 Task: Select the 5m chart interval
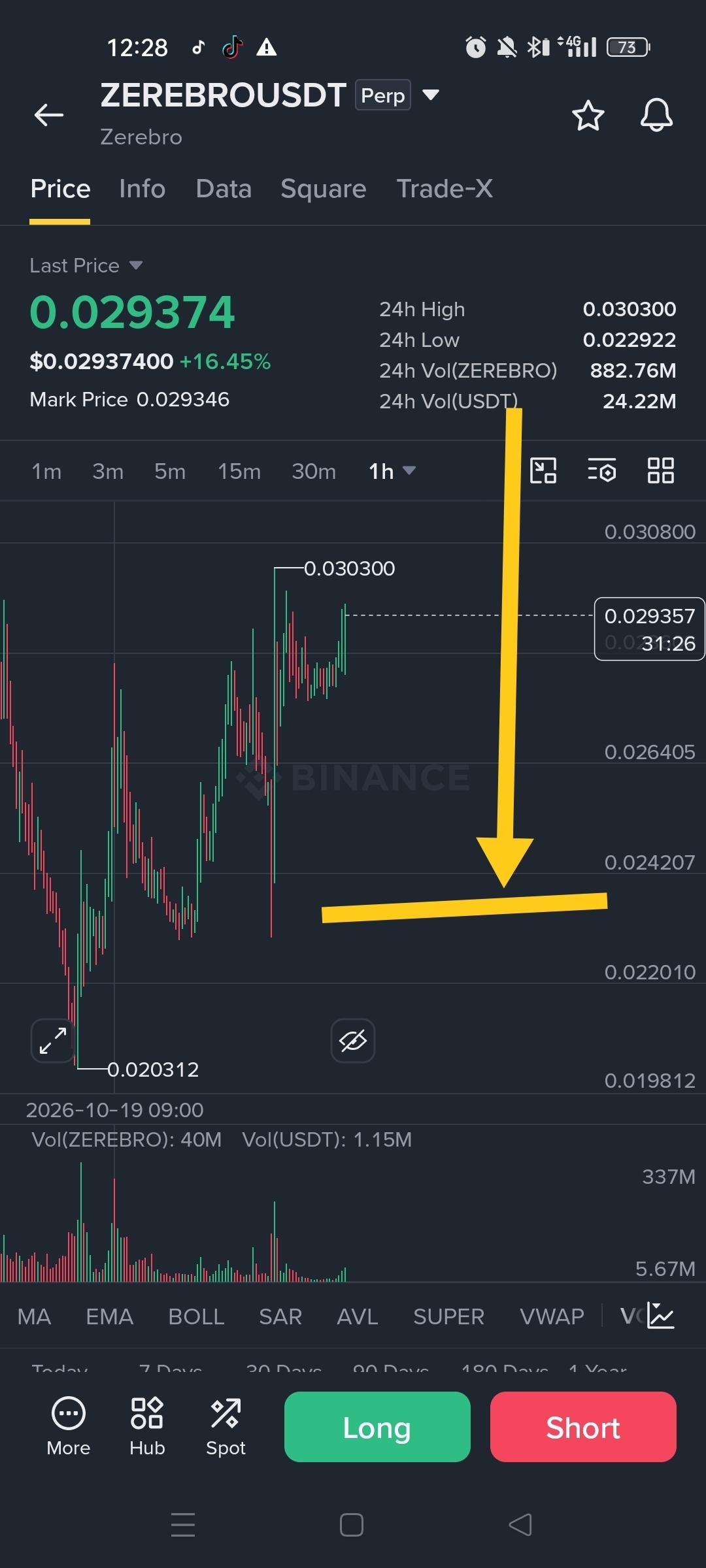click(170, 471)
